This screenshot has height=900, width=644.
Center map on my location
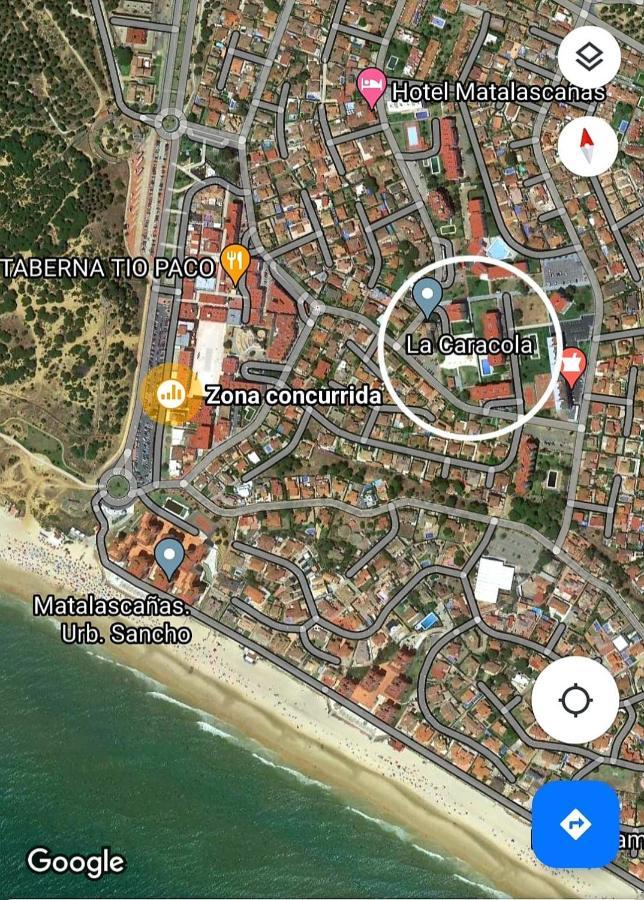pyautogui.click(x=575, y=700)
